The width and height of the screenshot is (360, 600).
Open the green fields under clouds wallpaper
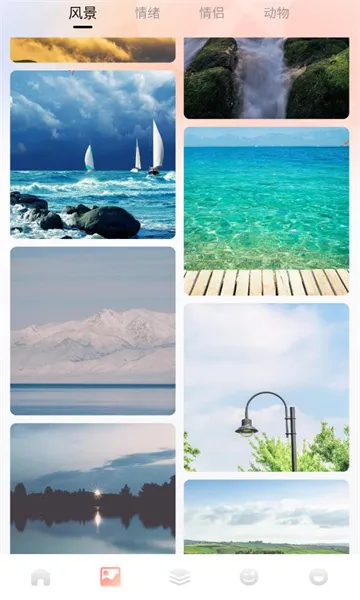pyautogui.click(x=266, y=517)
